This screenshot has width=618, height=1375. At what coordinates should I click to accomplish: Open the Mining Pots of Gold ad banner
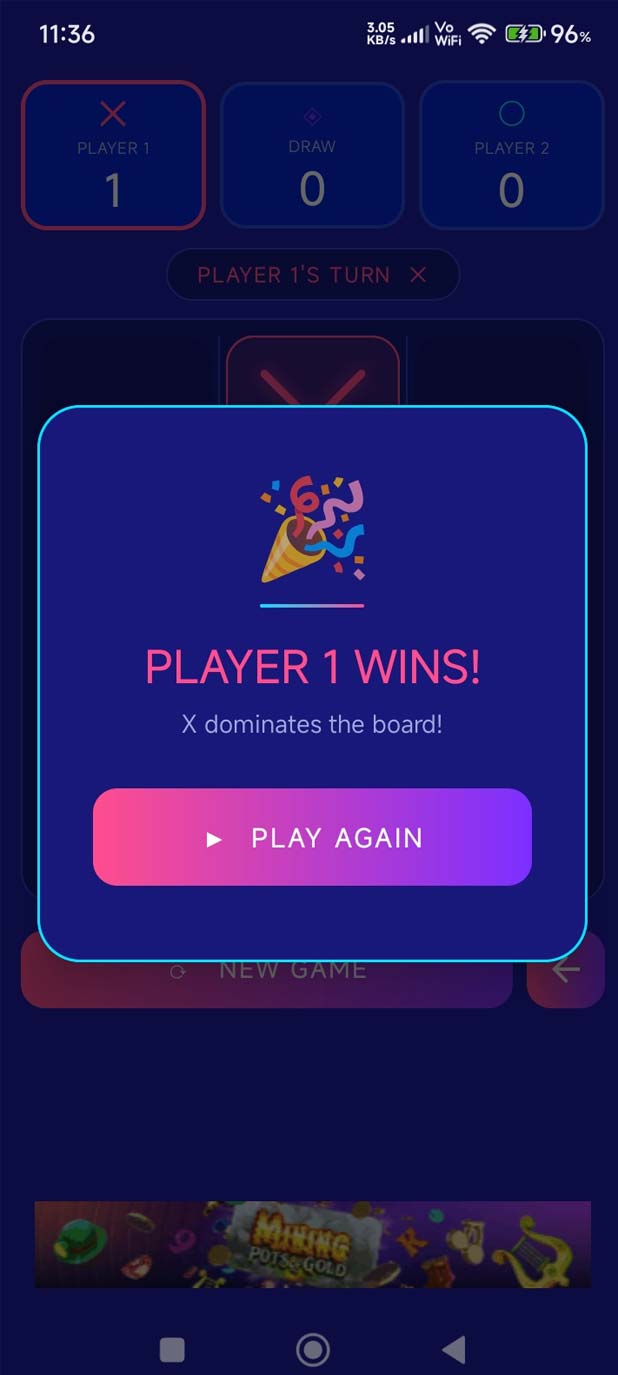pyautogui.click(x=312, y=1244)
